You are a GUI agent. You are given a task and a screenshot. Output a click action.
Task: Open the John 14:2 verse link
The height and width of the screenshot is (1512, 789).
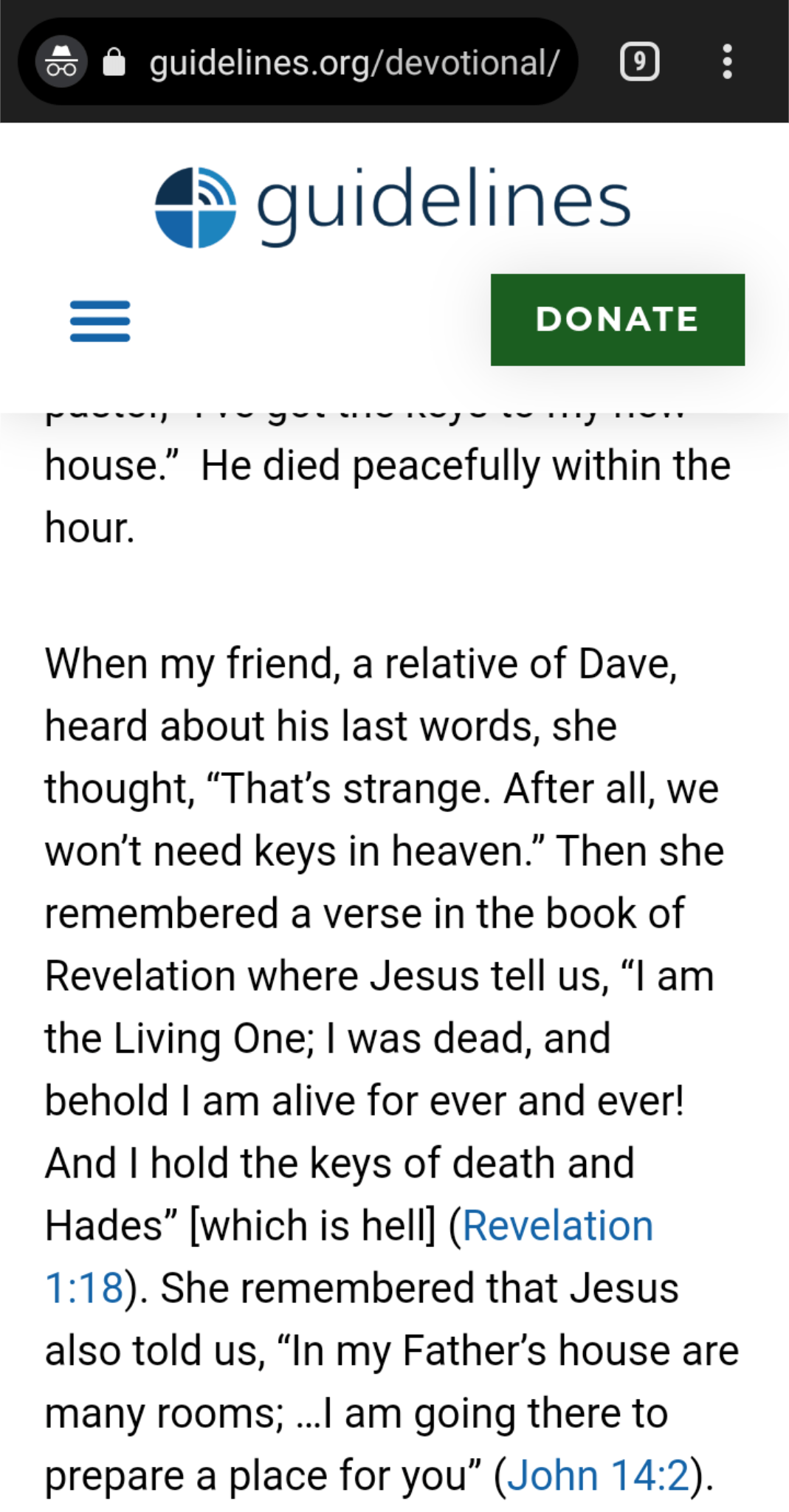(598, 1476)
